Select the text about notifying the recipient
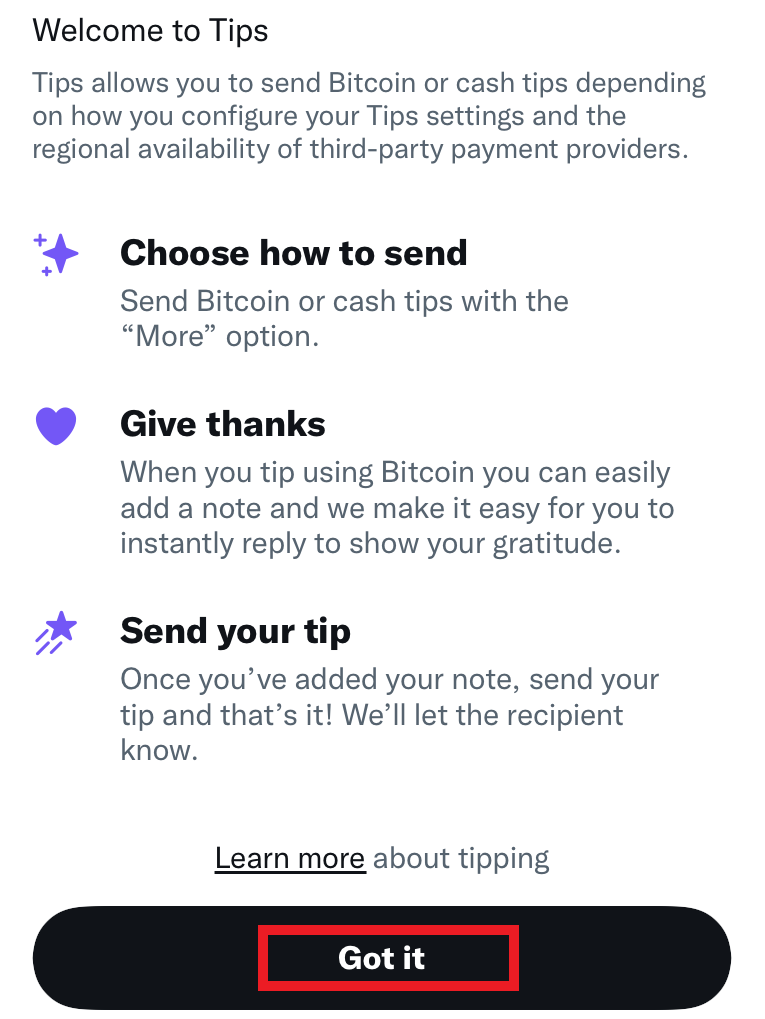 389,714
